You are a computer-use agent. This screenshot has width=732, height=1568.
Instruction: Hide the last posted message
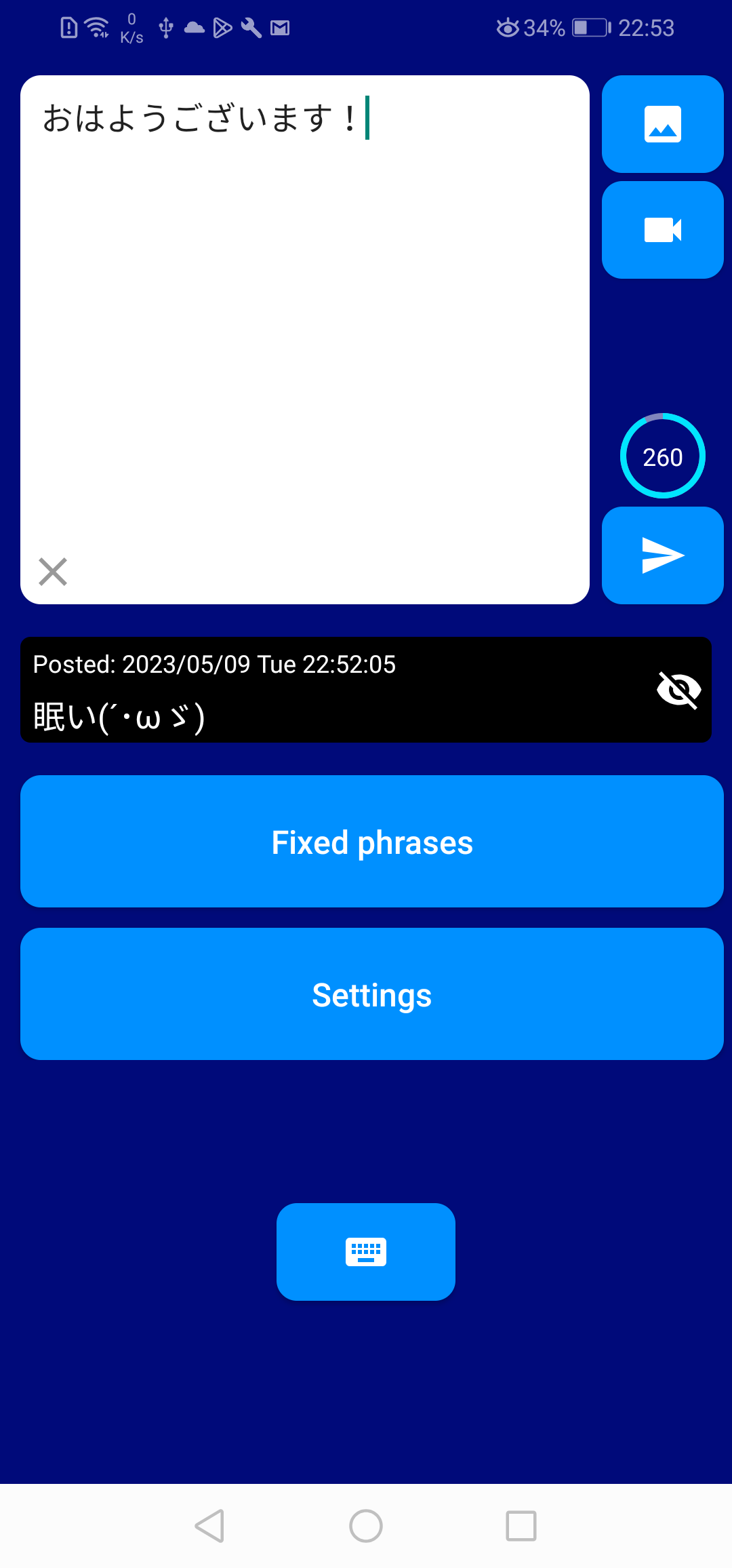(x=678, y=690)
